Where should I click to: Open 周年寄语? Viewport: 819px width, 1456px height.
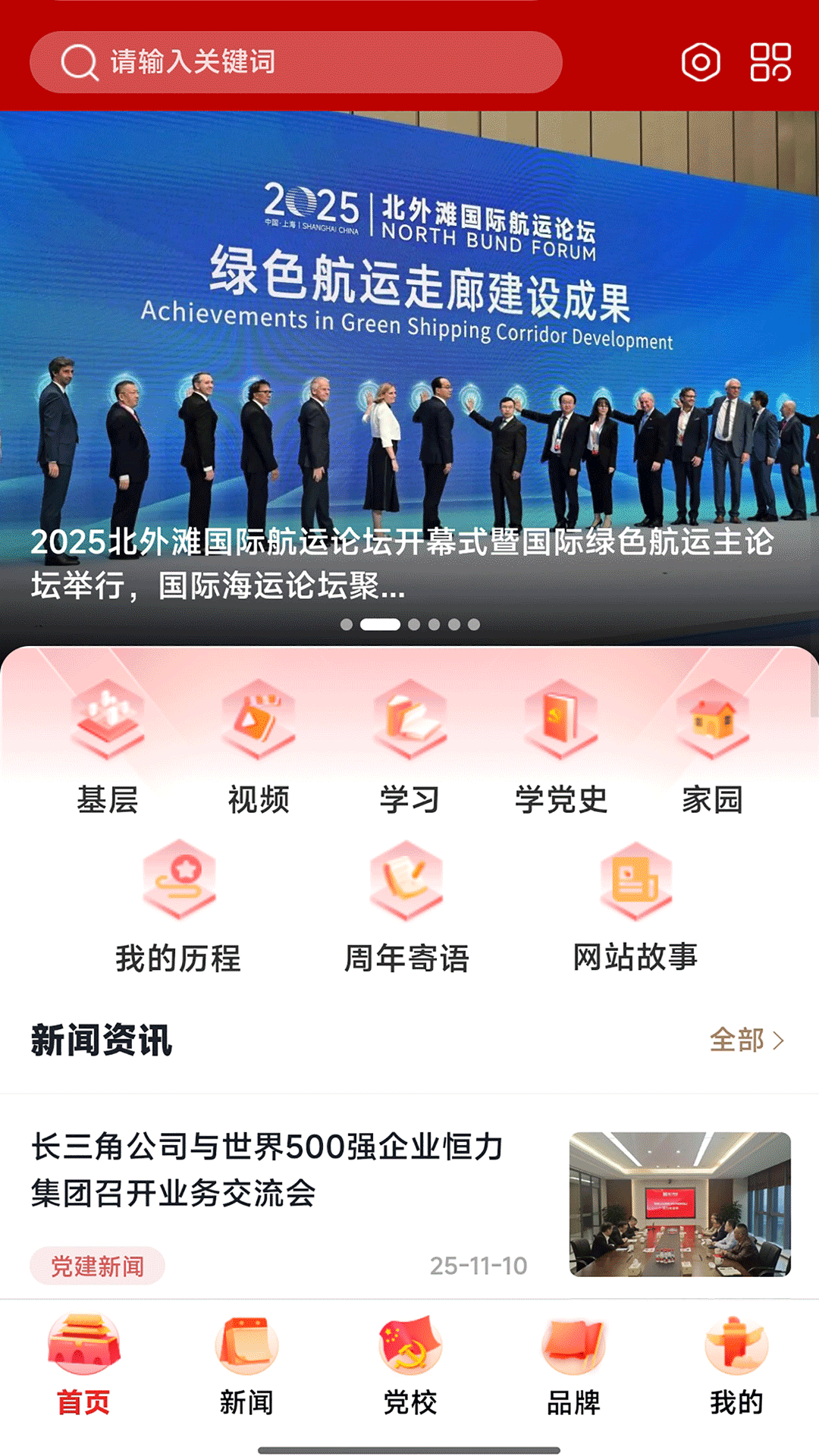[406, 906]
